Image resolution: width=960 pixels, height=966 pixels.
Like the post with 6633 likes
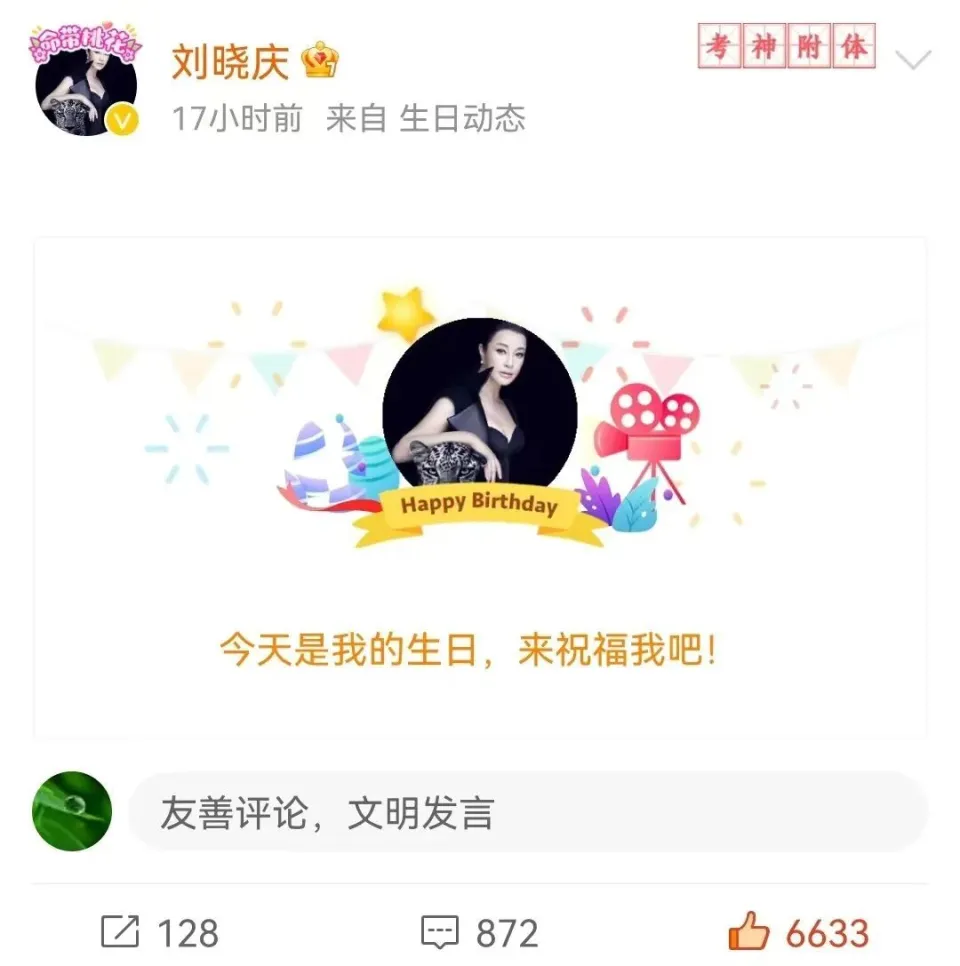pos(798,933)
